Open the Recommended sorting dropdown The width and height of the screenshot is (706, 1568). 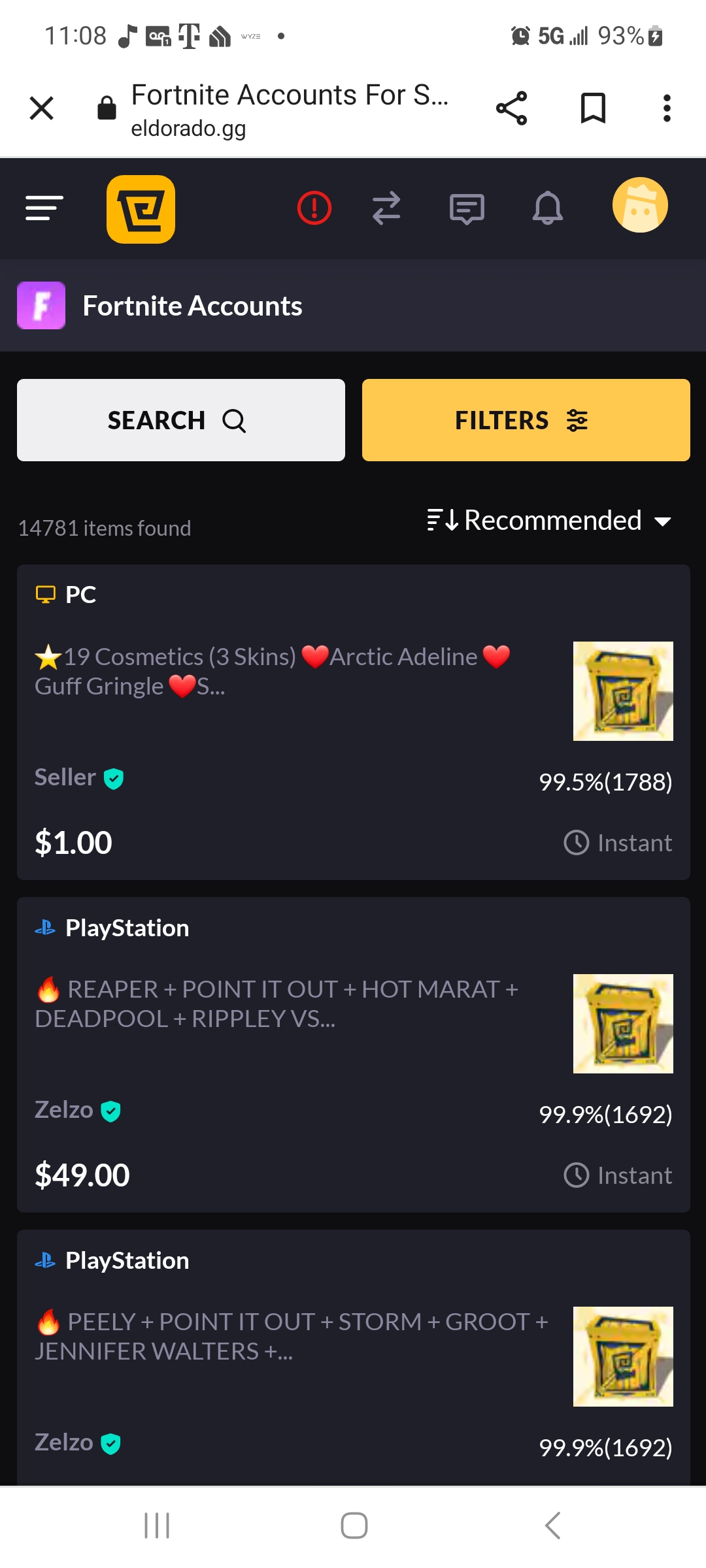point(549,520)
